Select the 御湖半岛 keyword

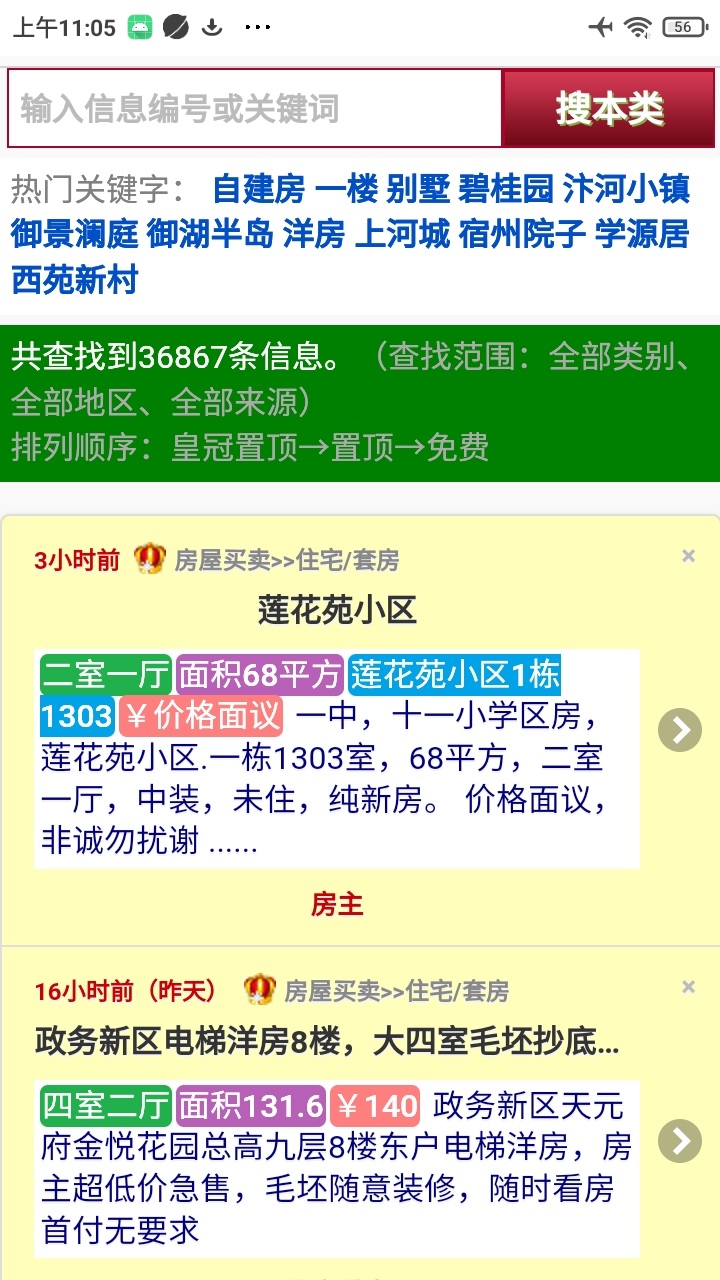point(210,234)
